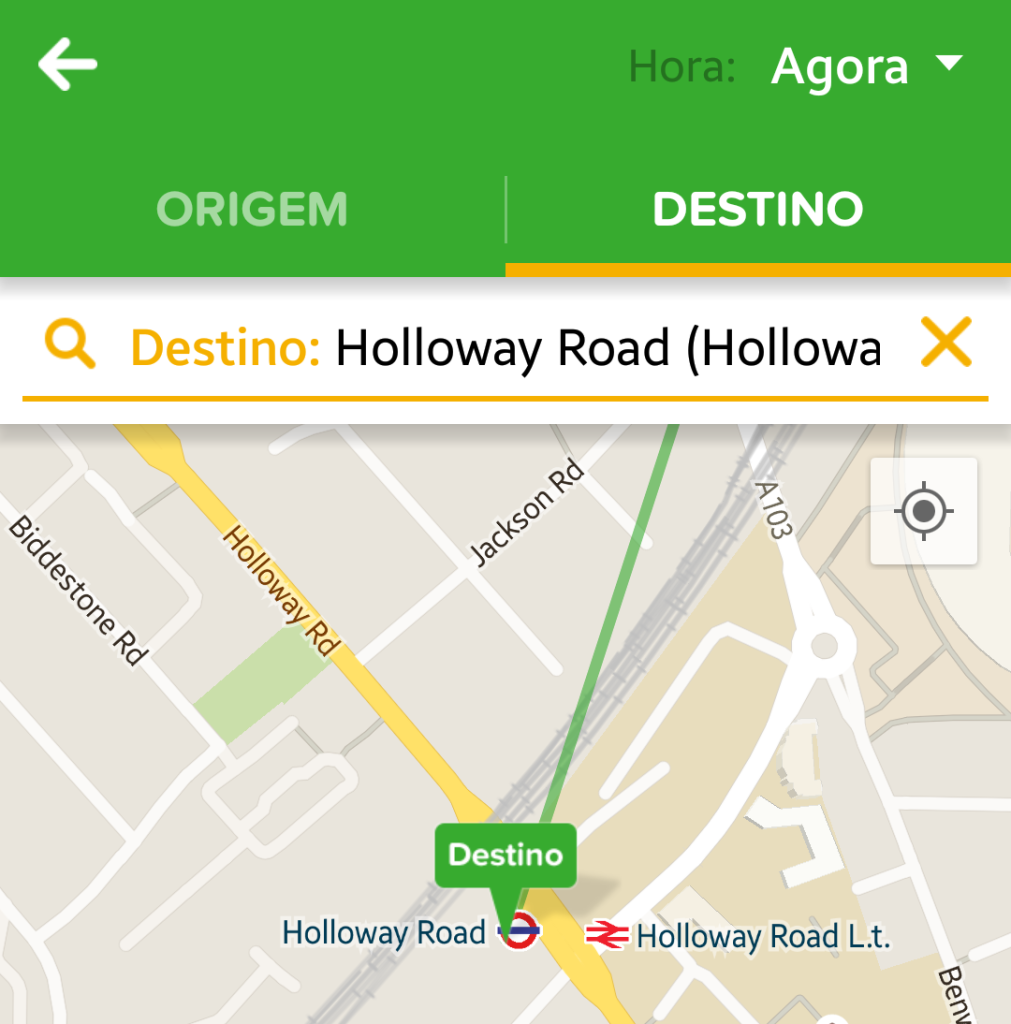Screen dimensions: 1011x1024
Task: Edit the Destino search field
Action: [x=606, y=348]
